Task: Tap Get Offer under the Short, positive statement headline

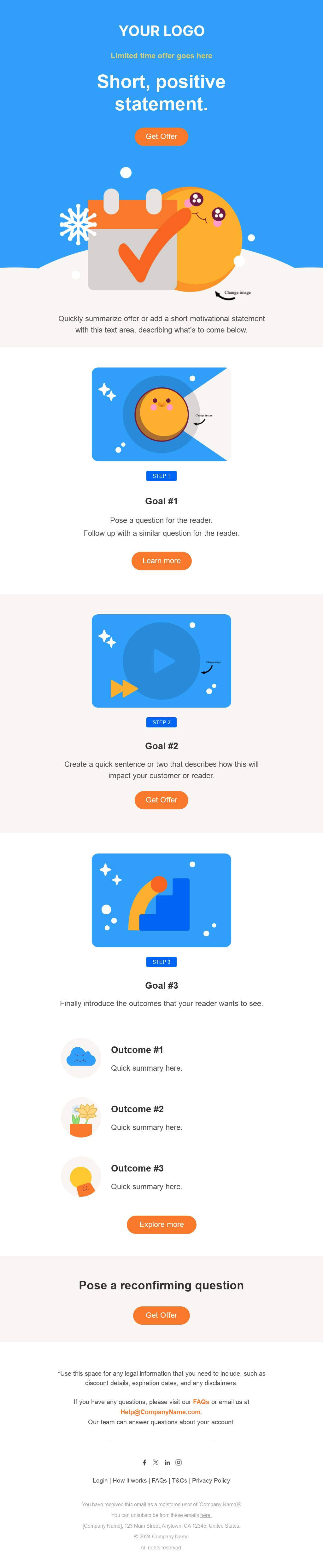Action: click(161, 136)
